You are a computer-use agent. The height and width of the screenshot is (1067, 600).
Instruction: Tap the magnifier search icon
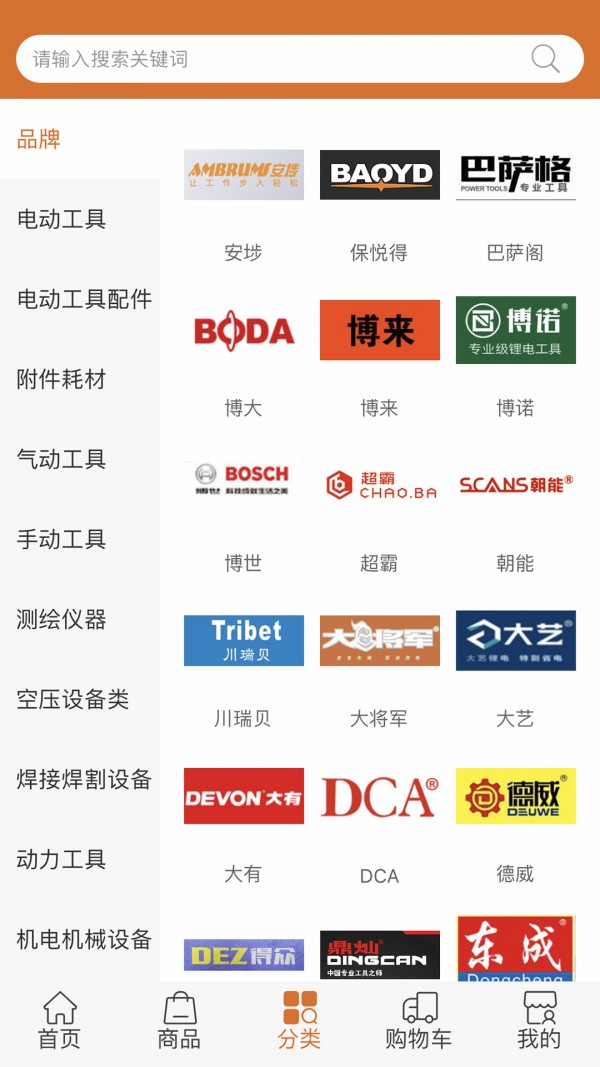tap(545, 59)
